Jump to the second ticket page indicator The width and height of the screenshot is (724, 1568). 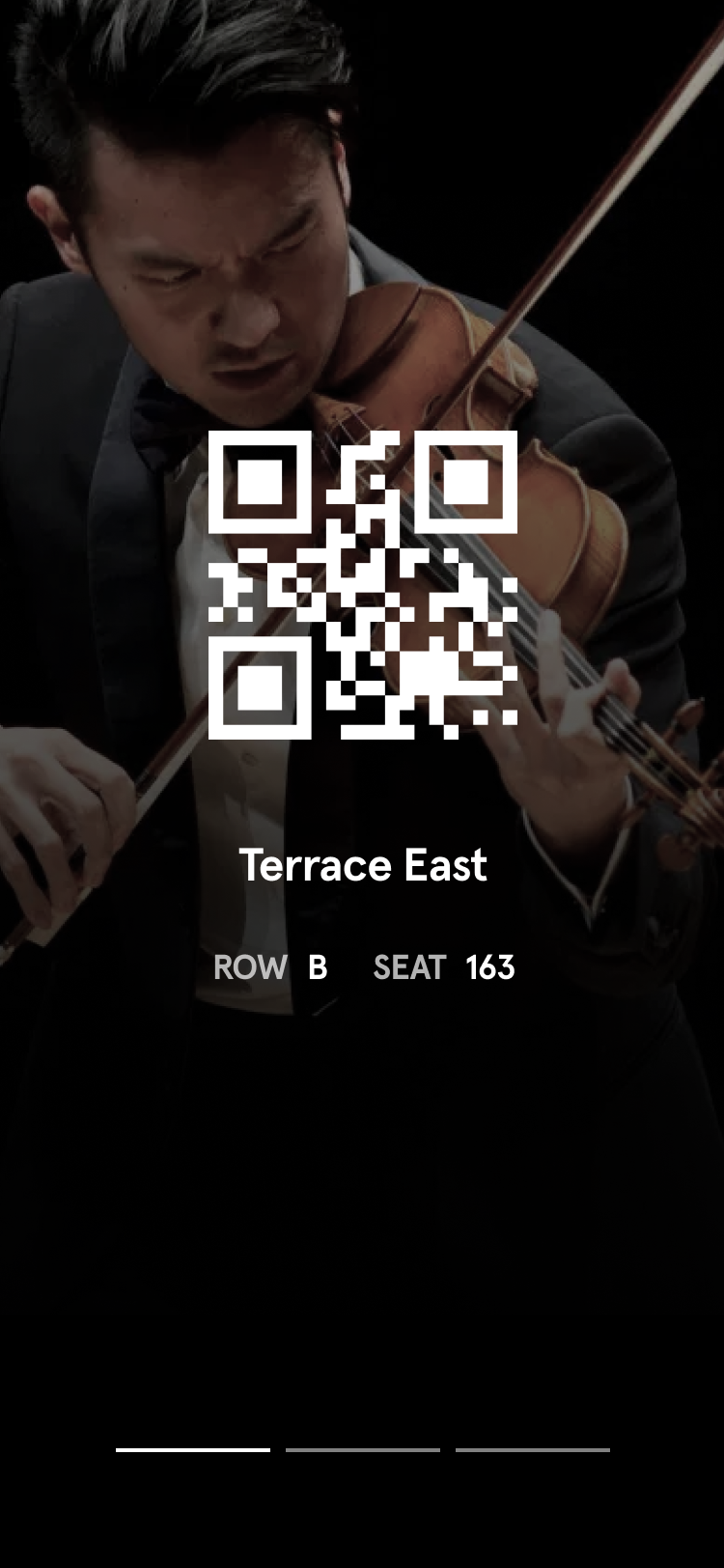(x=363, y=1449)
